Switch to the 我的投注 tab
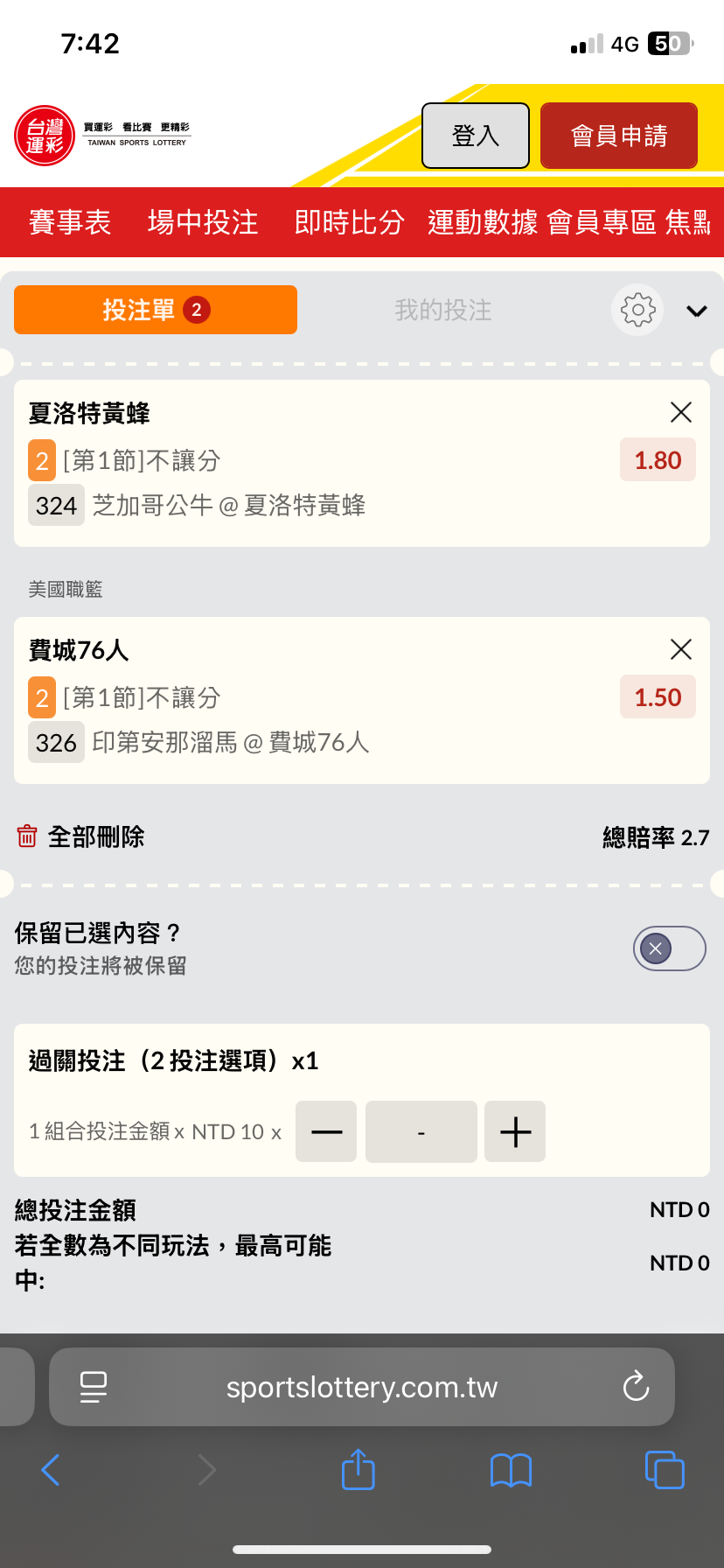Viewport: 724px width, 1568px height. [443, 310]
